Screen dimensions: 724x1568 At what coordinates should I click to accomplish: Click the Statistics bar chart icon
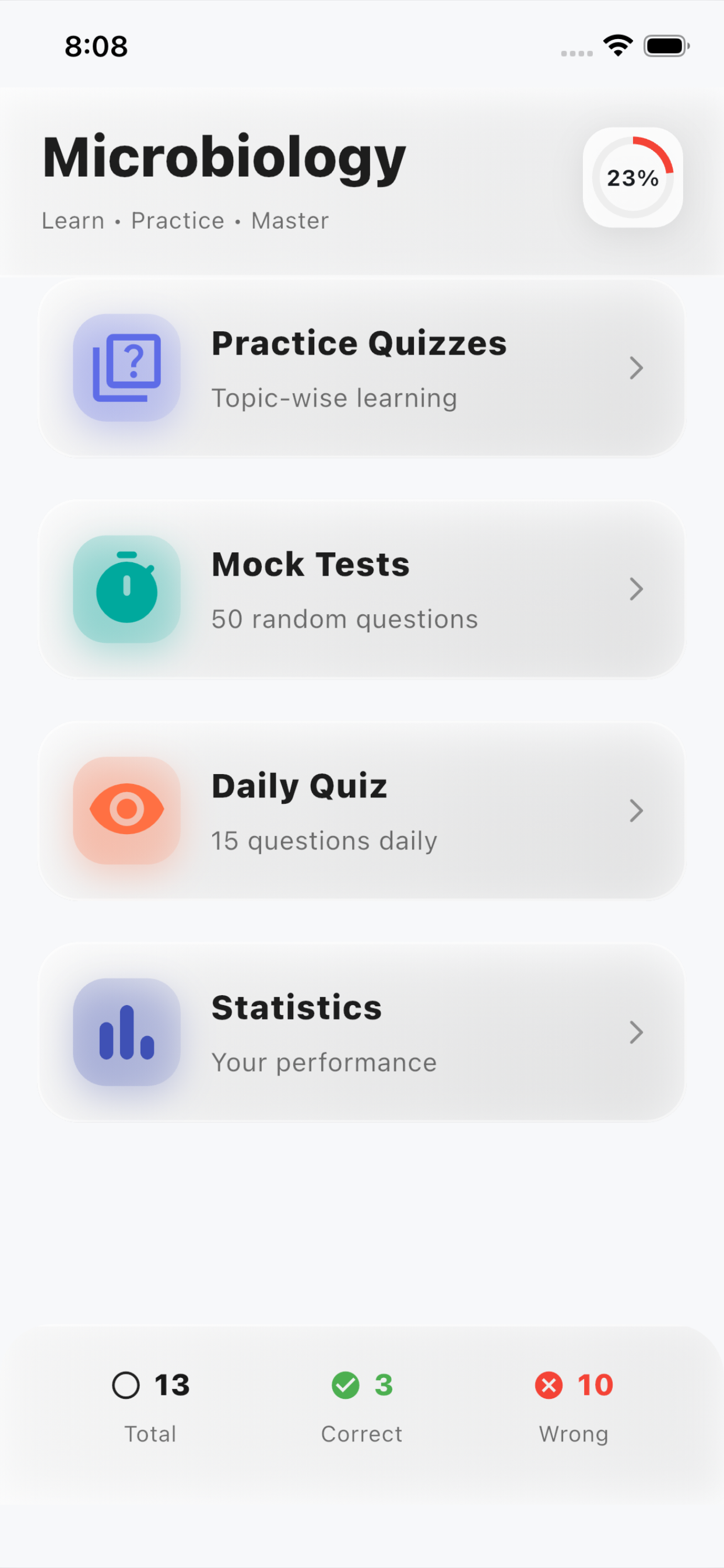[125, 1033]
